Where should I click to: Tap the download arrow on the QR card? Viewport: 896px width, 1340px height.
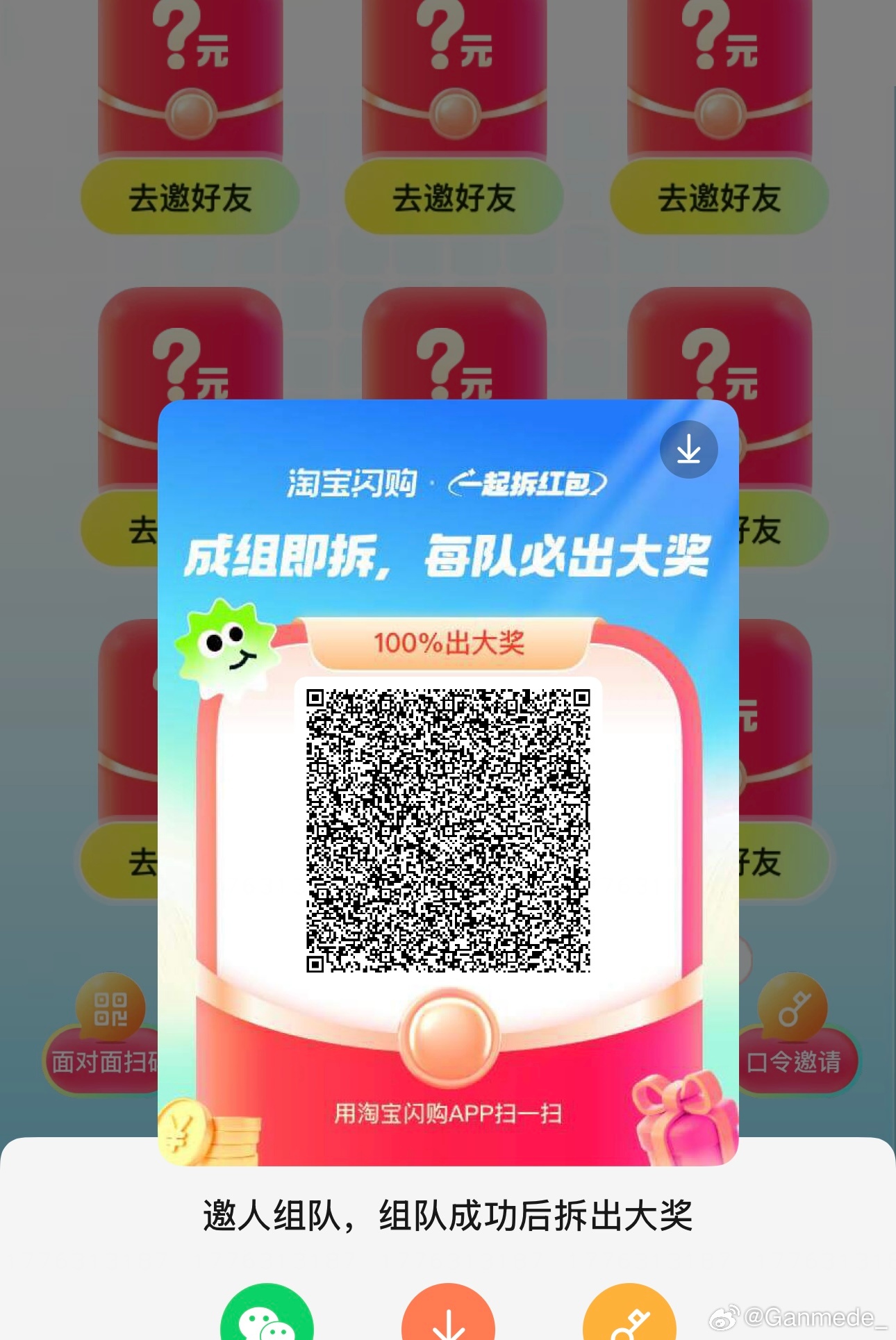tap(688, 449)
